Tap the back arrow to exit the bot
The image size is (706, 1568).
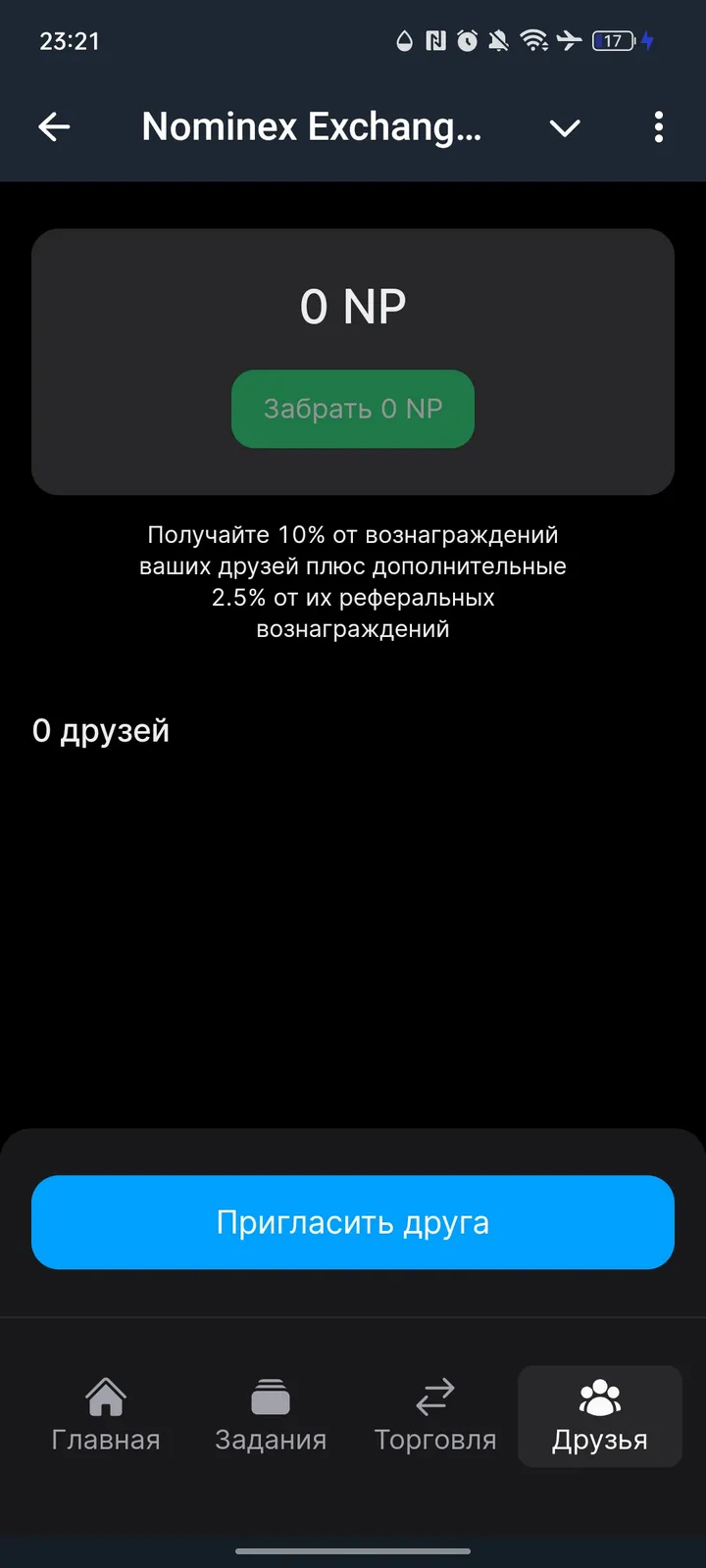pyautogui.click(x=55, y=127)
